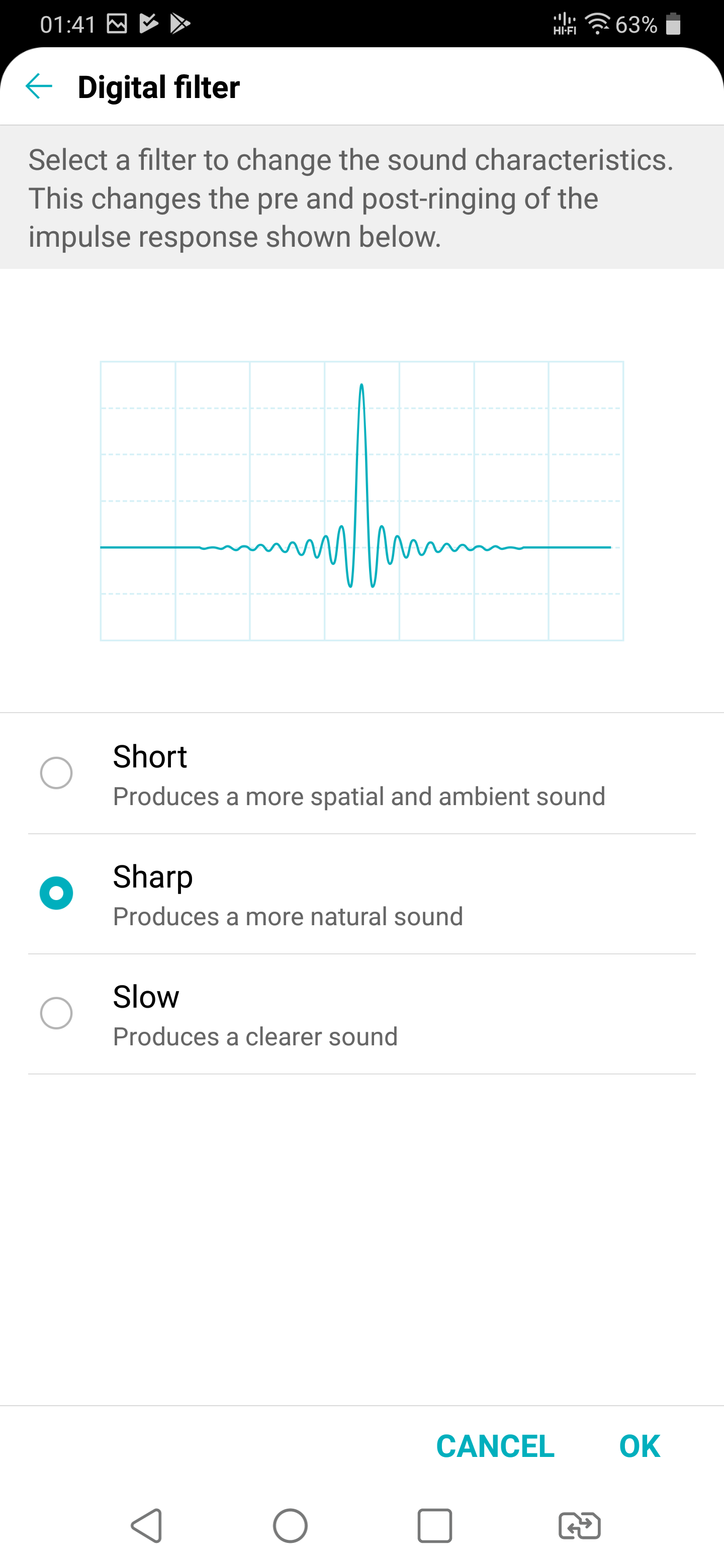Viewport: 724px width, 1568px height.
Task: Tap CANCEL to discard changes
Action: tap(495, 1446)
